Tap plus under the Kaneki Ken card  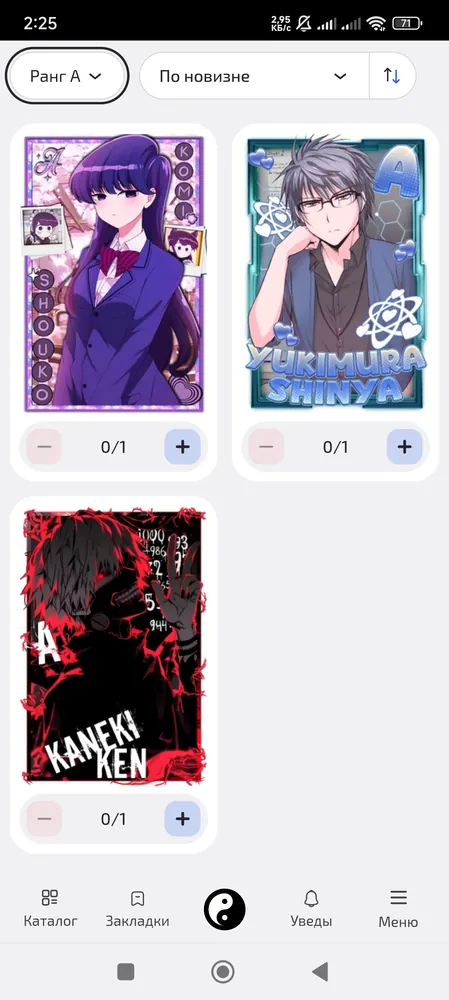point(182,819)
